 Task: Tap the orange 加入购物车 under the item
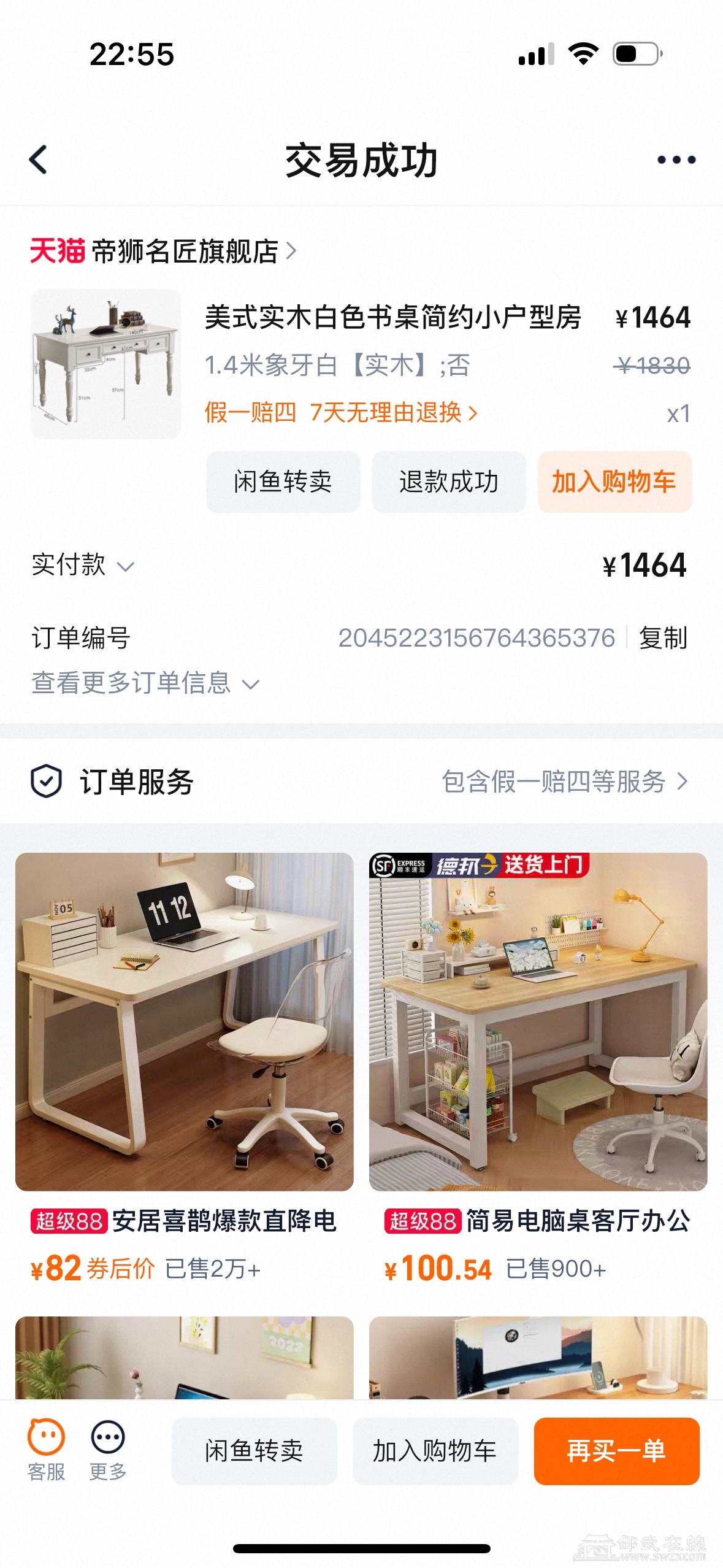(x=614, y=482)
